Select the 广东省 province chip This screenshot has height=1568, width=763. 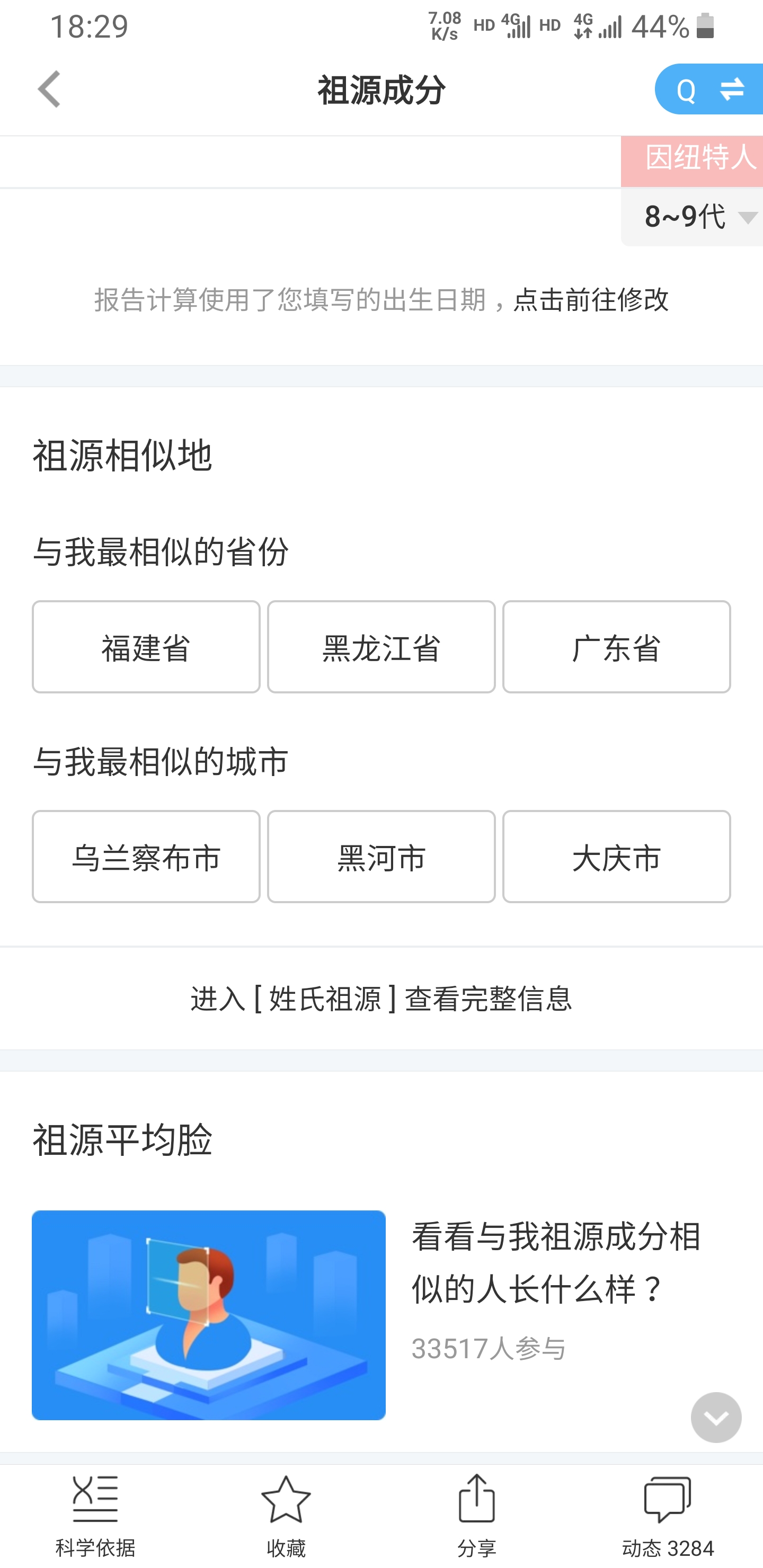click(x=616, y=647)
